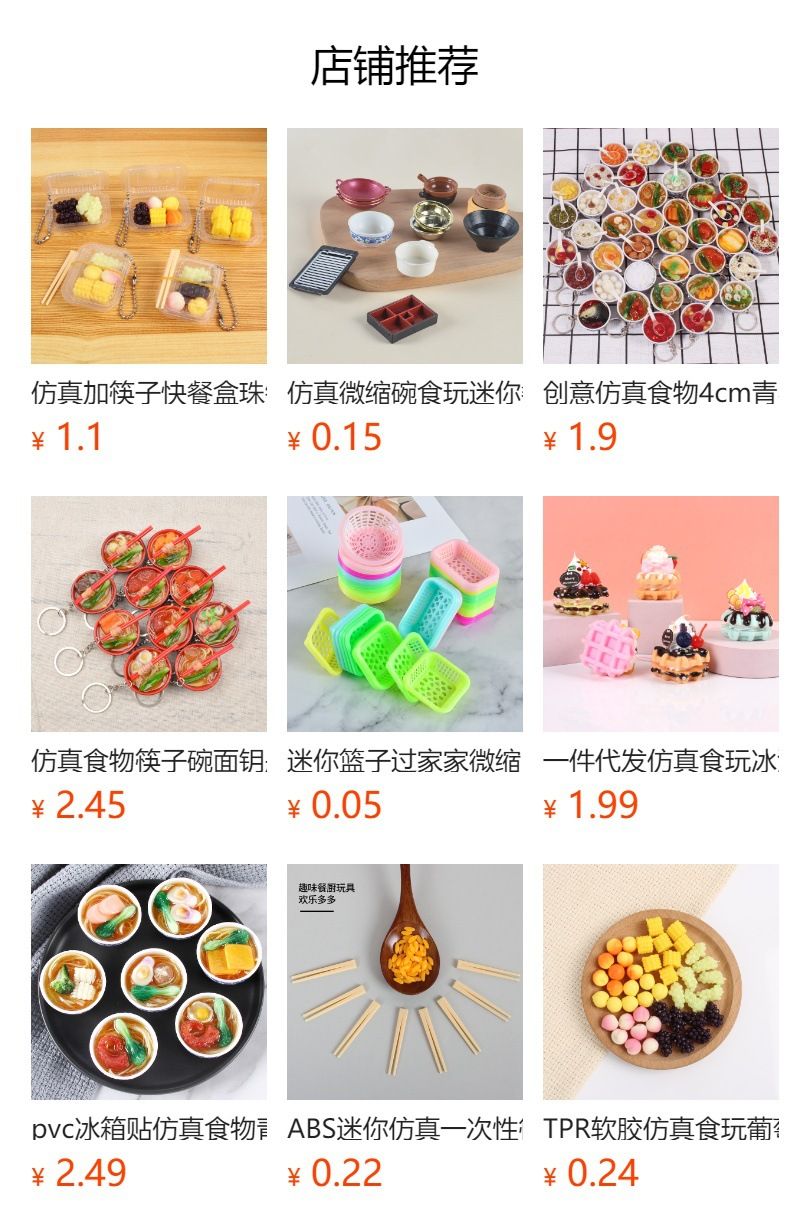The height and width of the screenshot is (1232, 790).
Task: Select the ABS迷你仿真一次性 chopsticks item
Action: tap(405, 982)
